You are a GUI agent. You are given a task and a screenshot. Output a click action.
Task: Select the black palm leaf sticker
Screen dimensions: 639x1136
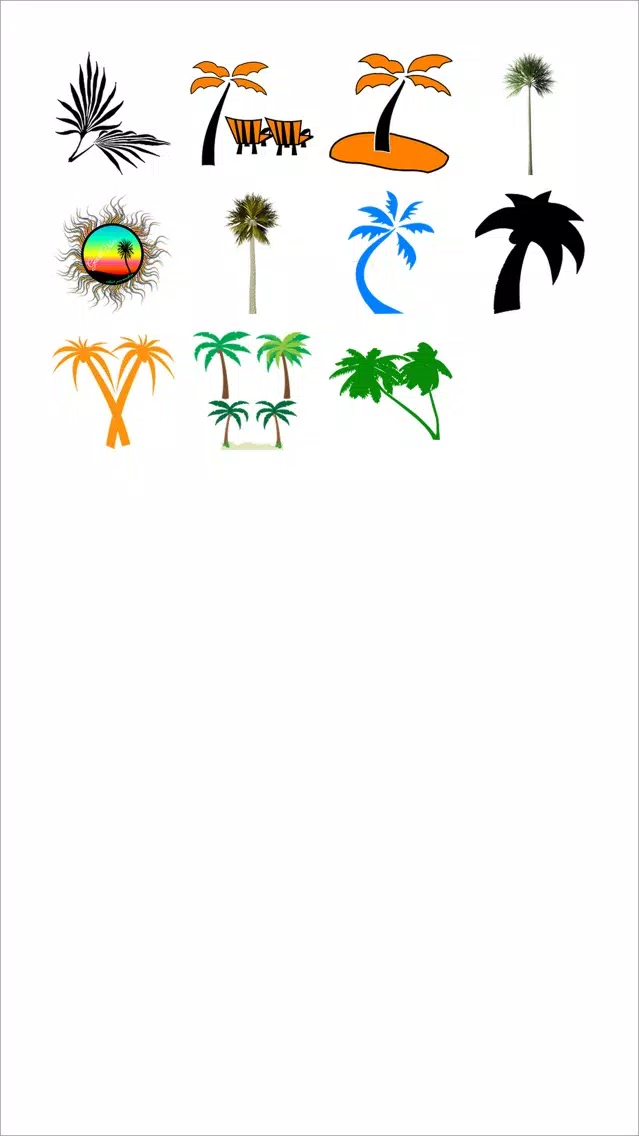pyautogui.click(x=111, y=112)
